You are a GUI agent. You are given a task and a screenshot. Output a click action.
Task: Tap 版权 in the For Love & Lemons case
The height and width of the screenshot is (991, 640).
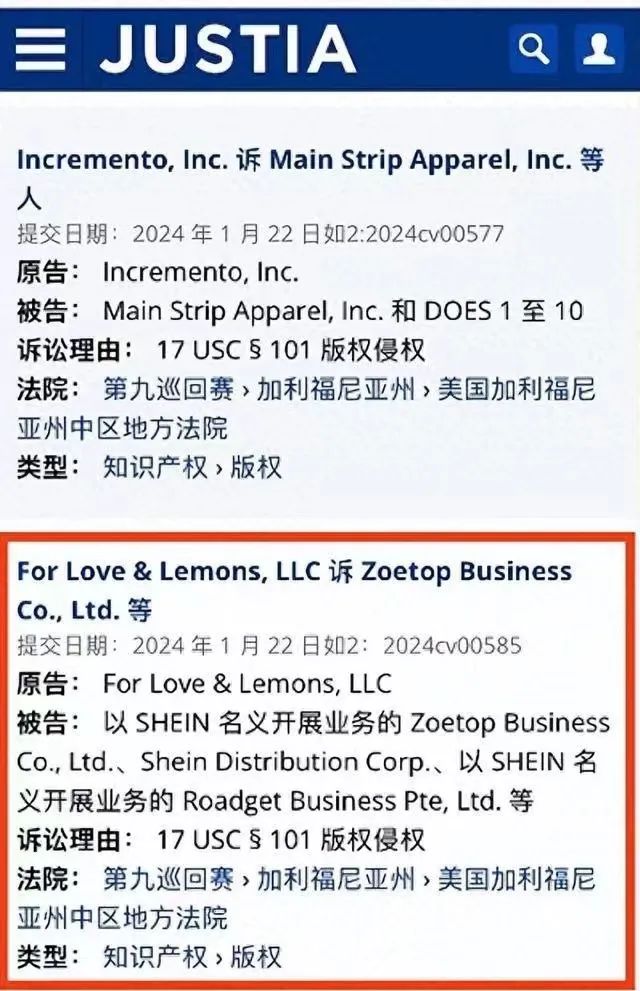pos(256,957)
